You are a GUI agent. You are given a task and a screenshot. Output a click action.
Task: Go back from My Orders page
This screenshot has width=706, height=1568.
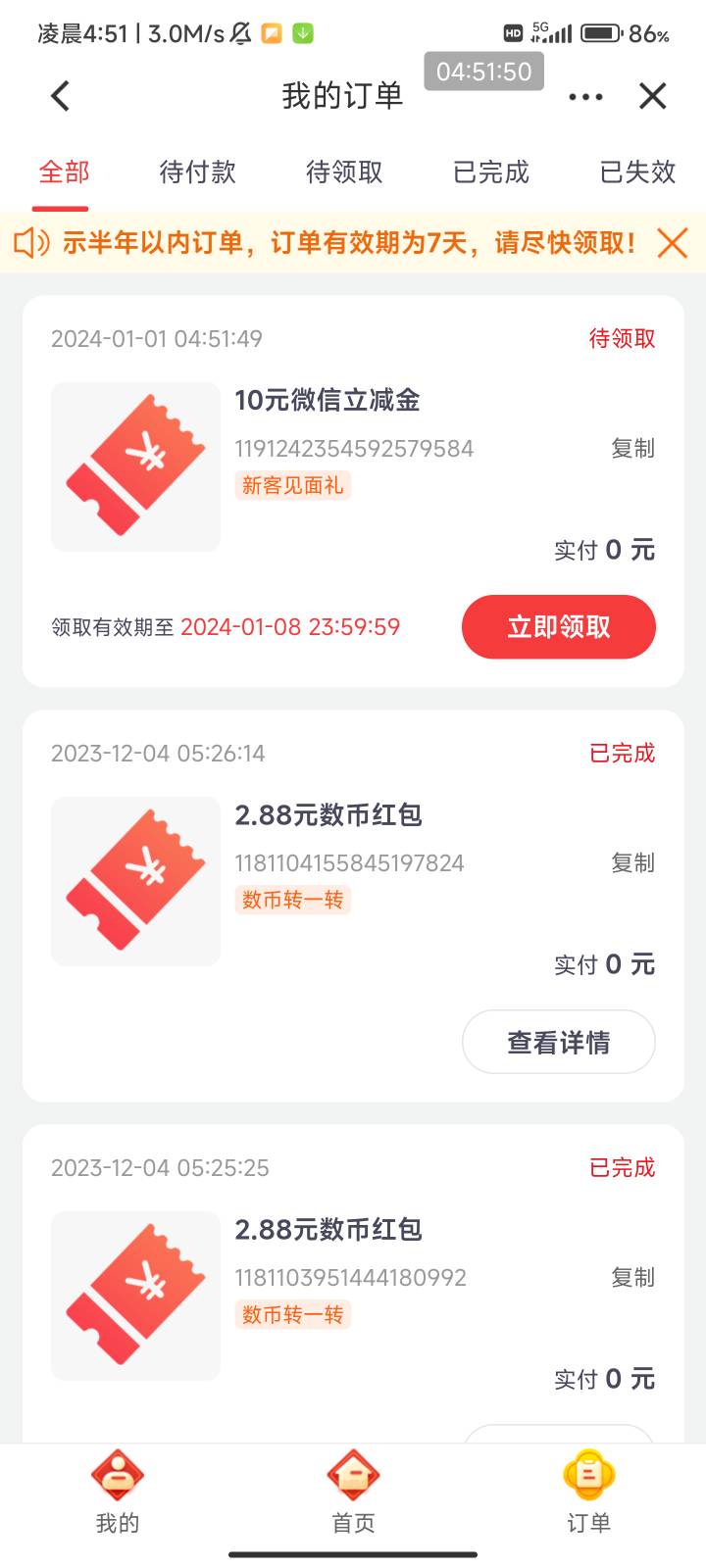pos(61,96)
